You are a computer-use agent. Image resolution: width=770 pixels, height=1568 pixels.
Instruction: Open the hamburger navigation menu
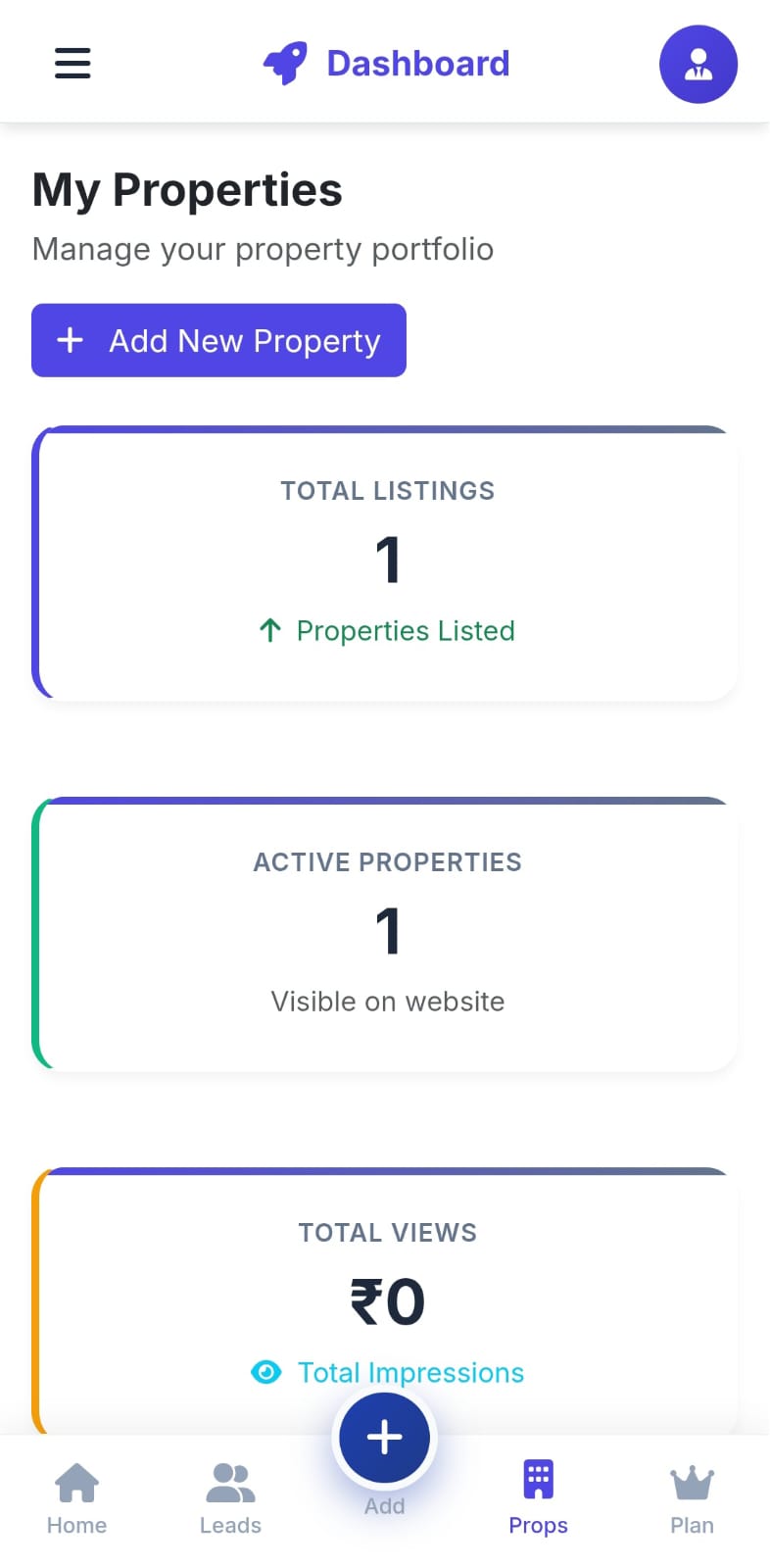[72, 63]
